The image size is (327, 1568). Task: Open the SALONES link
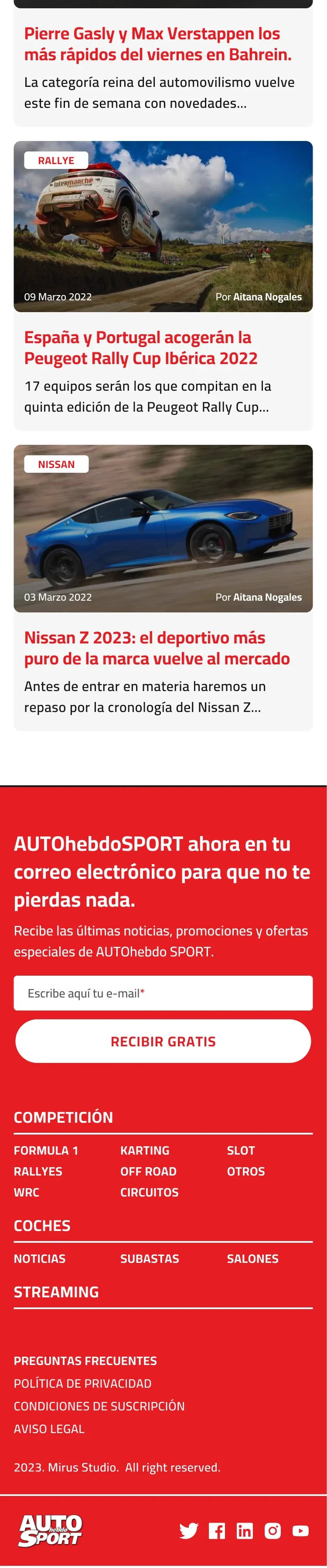252,1258
